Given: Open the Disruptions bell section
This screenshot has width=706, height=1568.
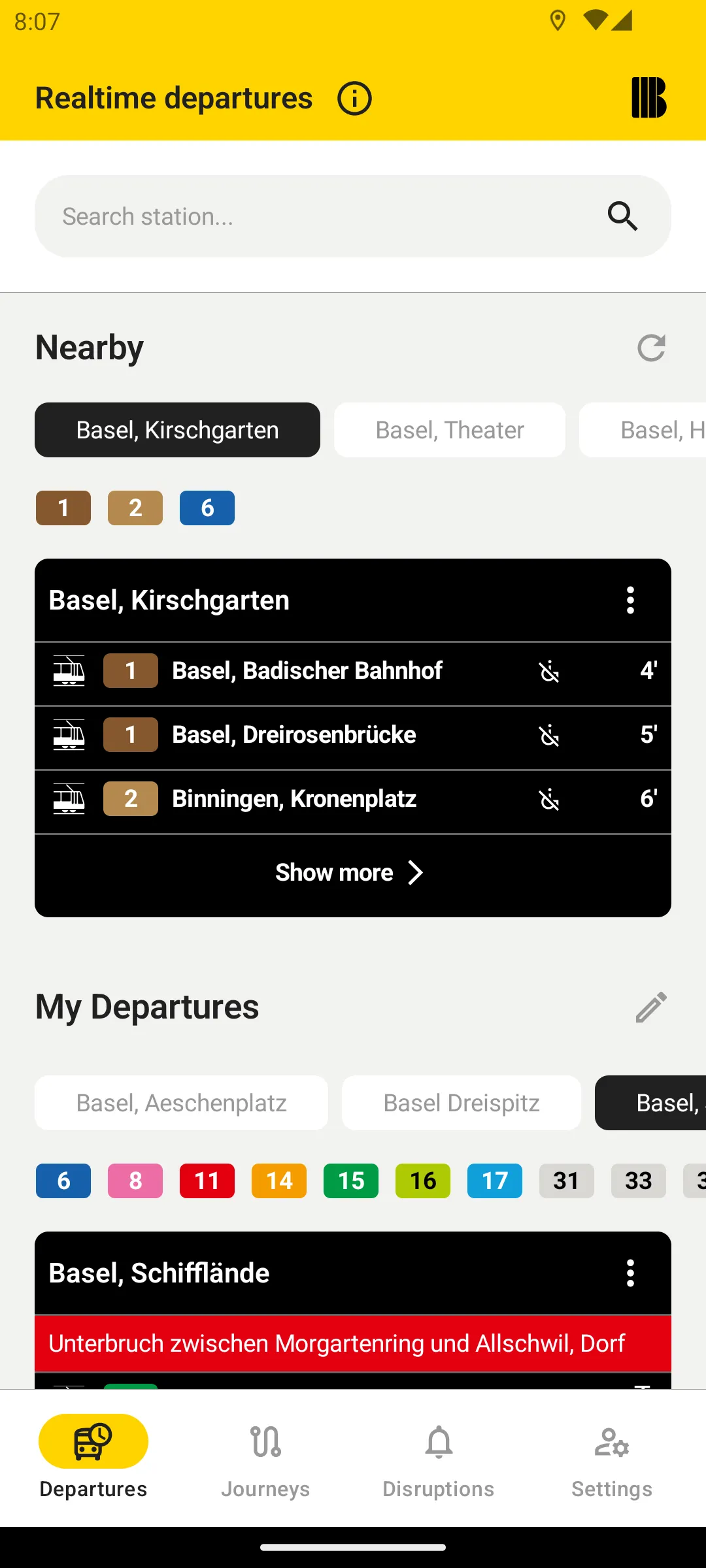Looking at the screenshot, I should [x=438, y=1457].
